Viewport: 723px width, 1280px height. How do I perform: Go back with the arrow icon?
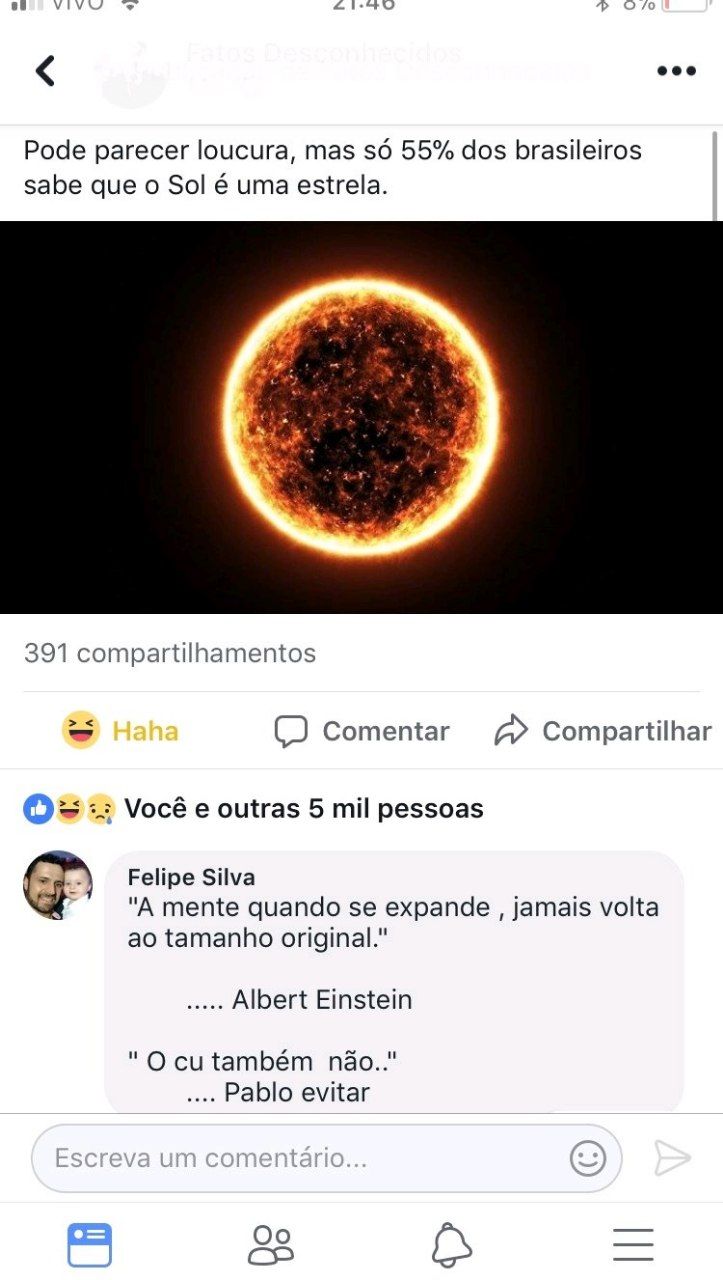tap(45, 71)
